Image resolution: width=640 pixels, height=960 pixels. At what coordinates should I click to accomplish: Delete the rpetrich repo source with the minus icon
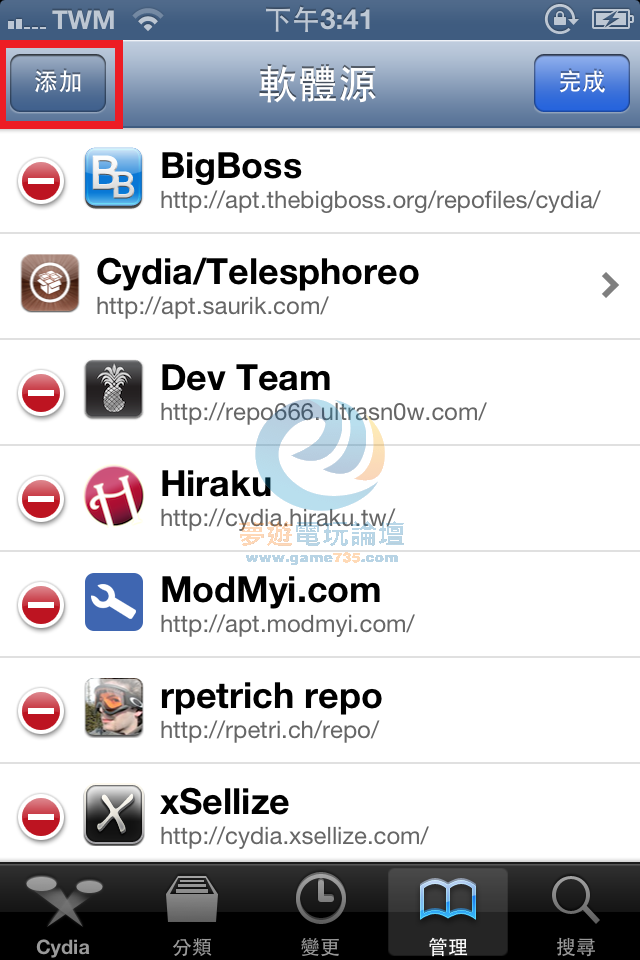41,711
